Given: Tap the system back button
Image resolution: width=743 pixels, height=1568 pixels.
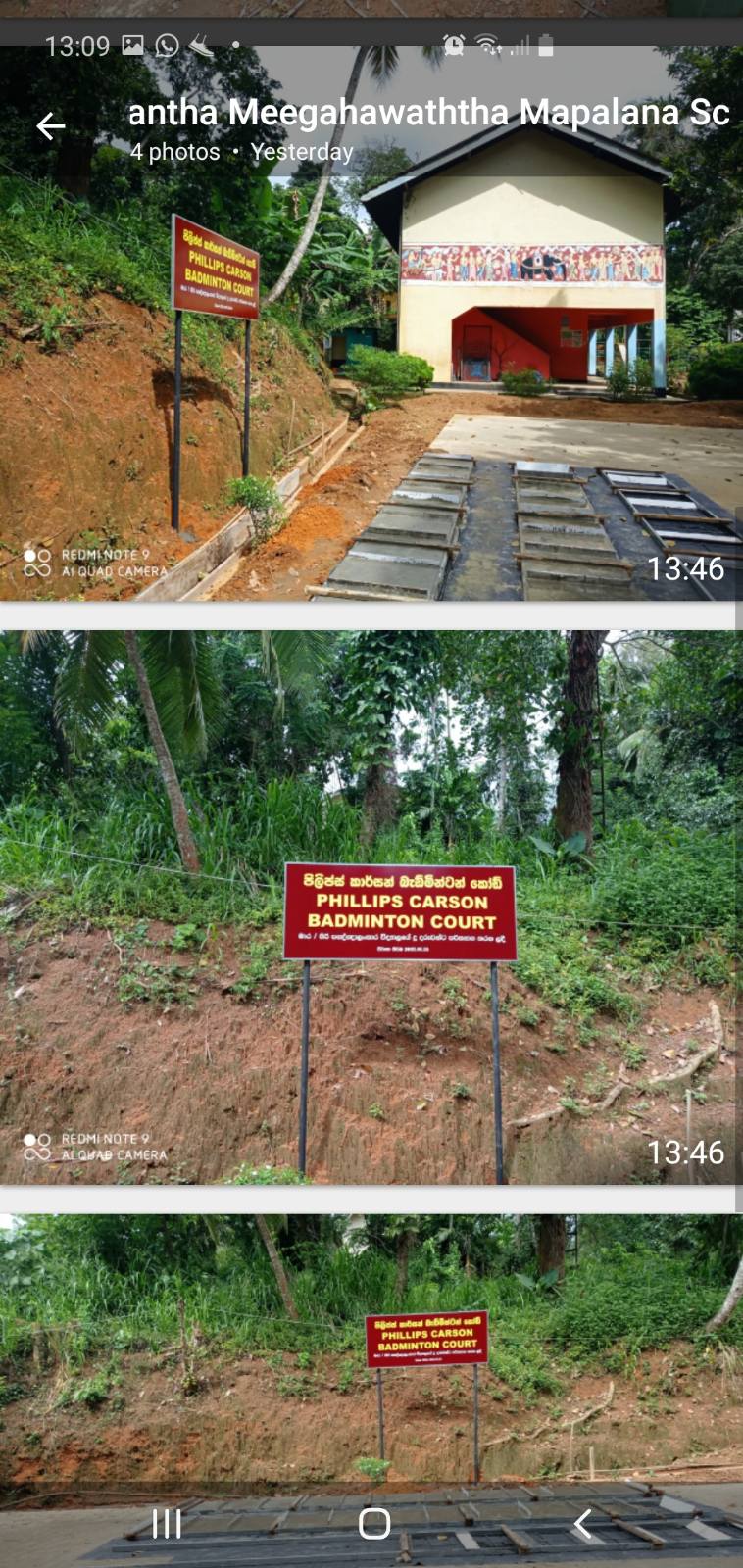Looking at the screenshot, I should click(582, 1523).
